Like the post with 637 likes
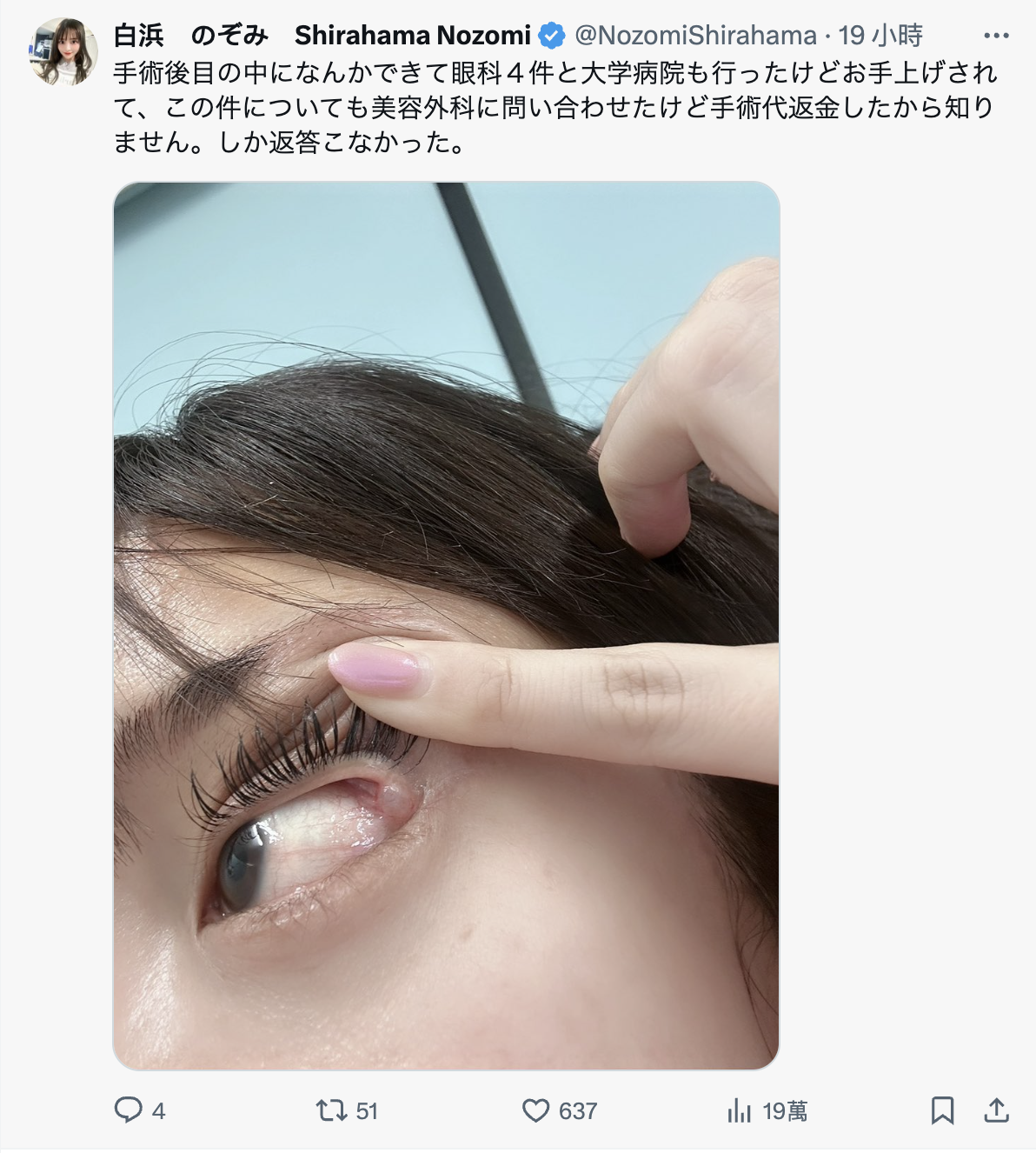The height and width of the screenshot is (1153, 1036). click(536, 1110)
